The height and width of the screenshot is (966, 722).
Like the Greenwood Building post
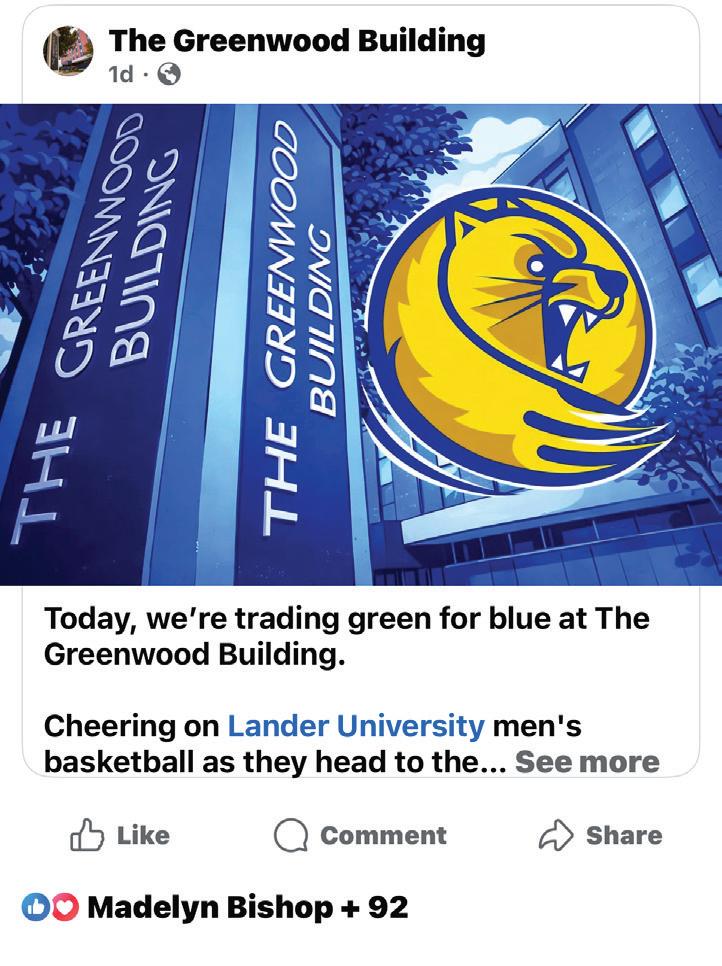120,835
